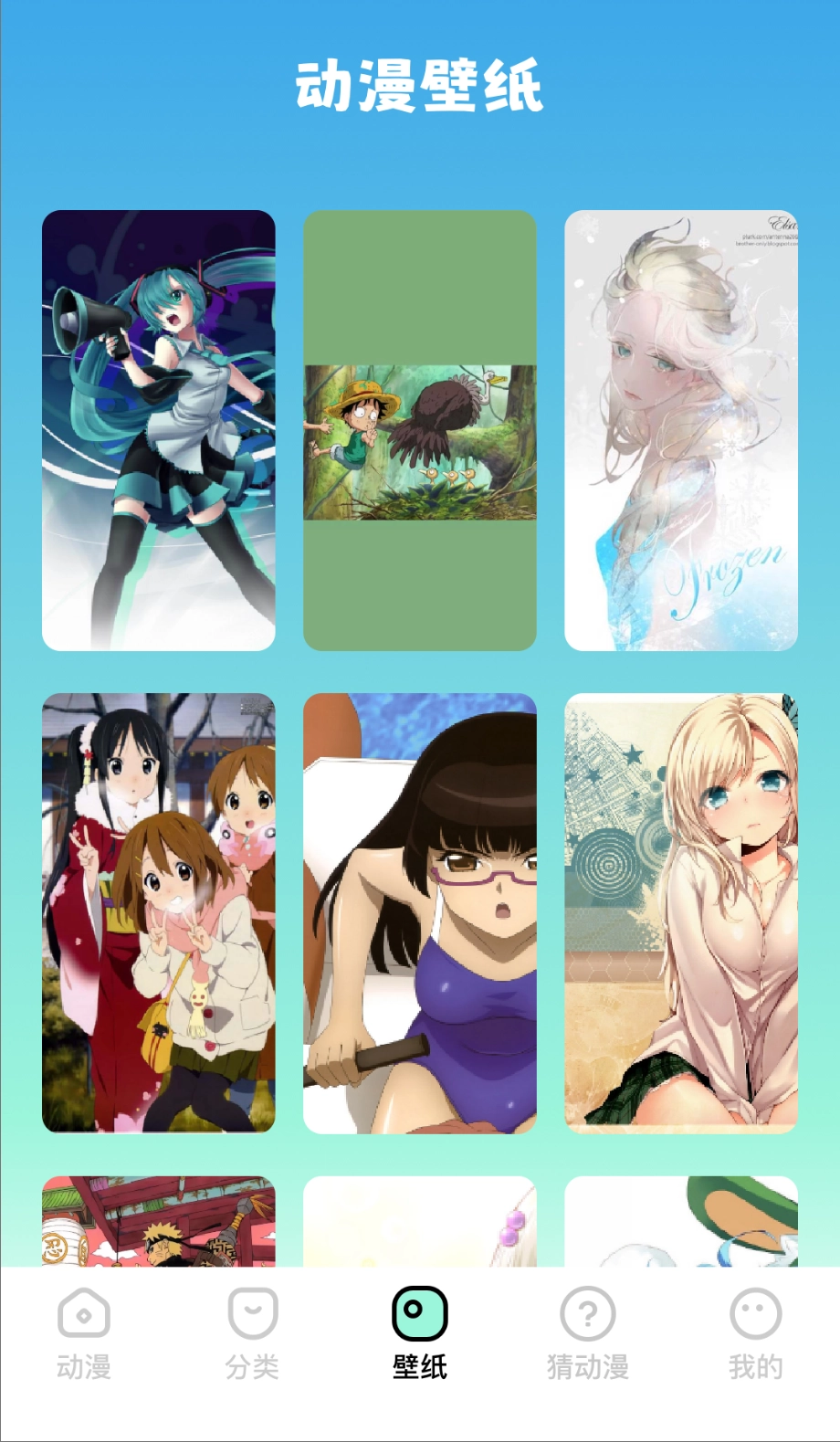This screenshot has width=840, height=1442.
Task: Open the 我的 profile tab
Action: (x=755, y=1333)
